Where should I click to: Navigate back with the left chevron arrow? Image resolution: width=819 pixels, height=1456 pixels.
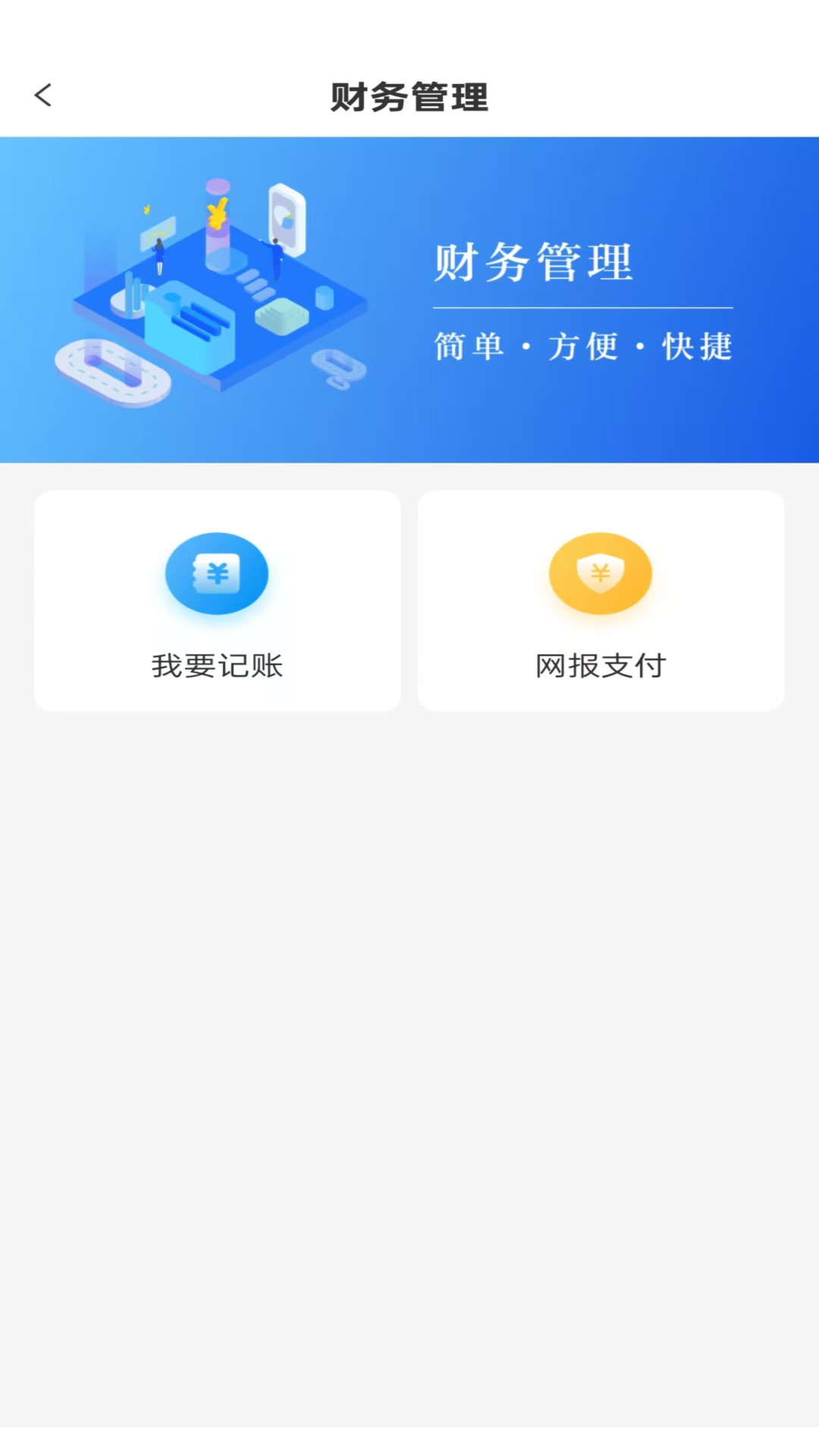[43, 96]
